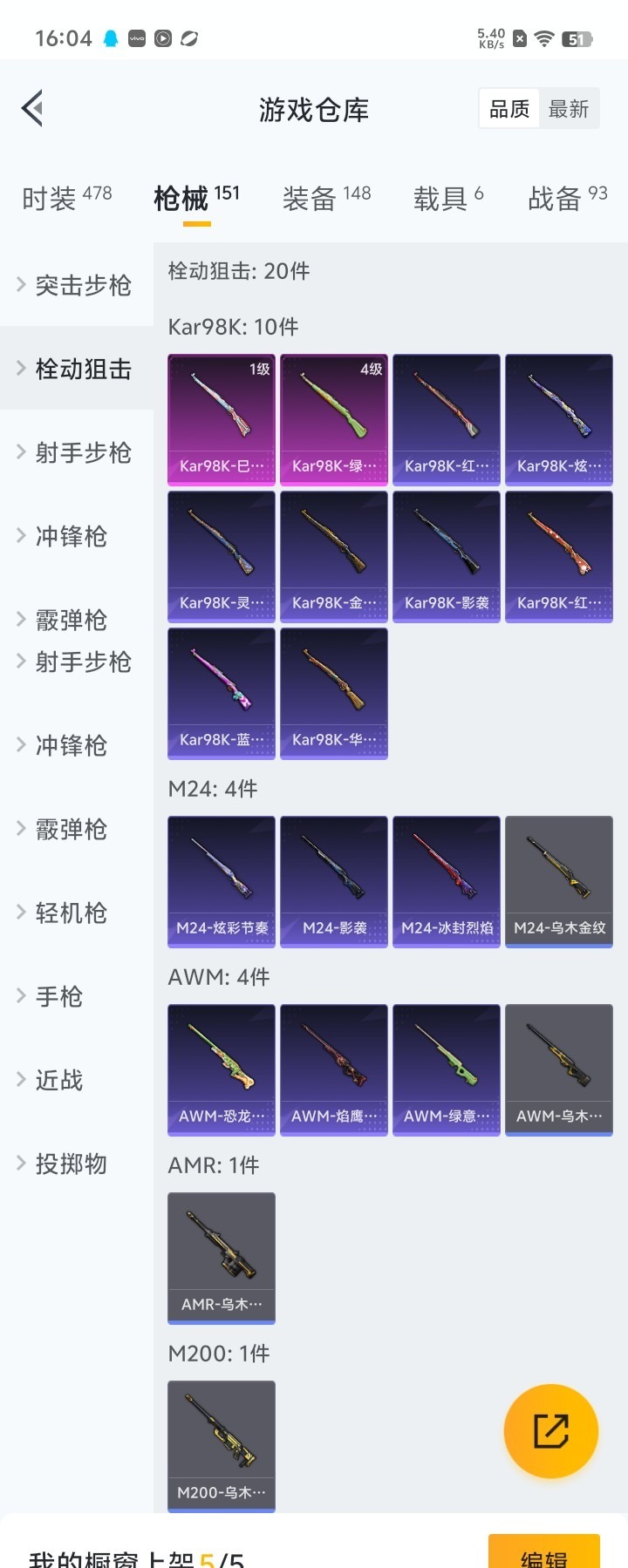628x1568 pixels.
Task: Open the AWM-恐龙 skin card
Action: 222,1069
